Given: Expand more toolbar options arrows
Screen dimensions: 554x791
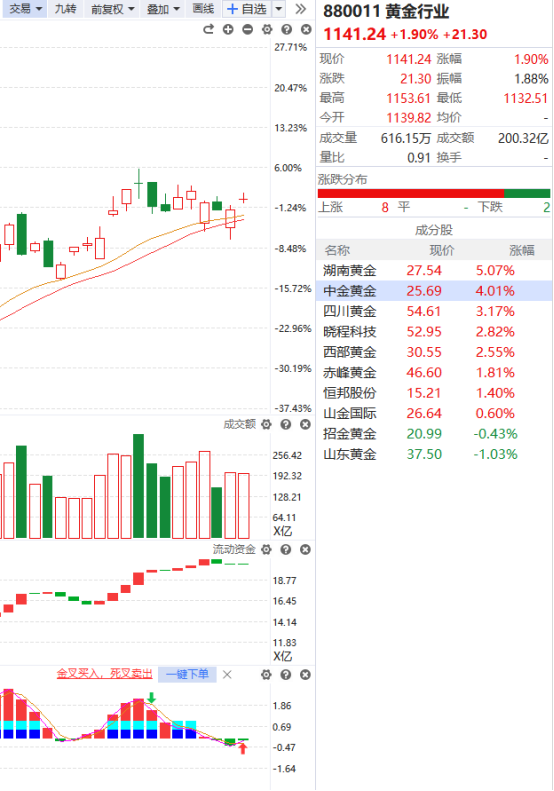Looking at the screenshot, I should coord(301,9).
